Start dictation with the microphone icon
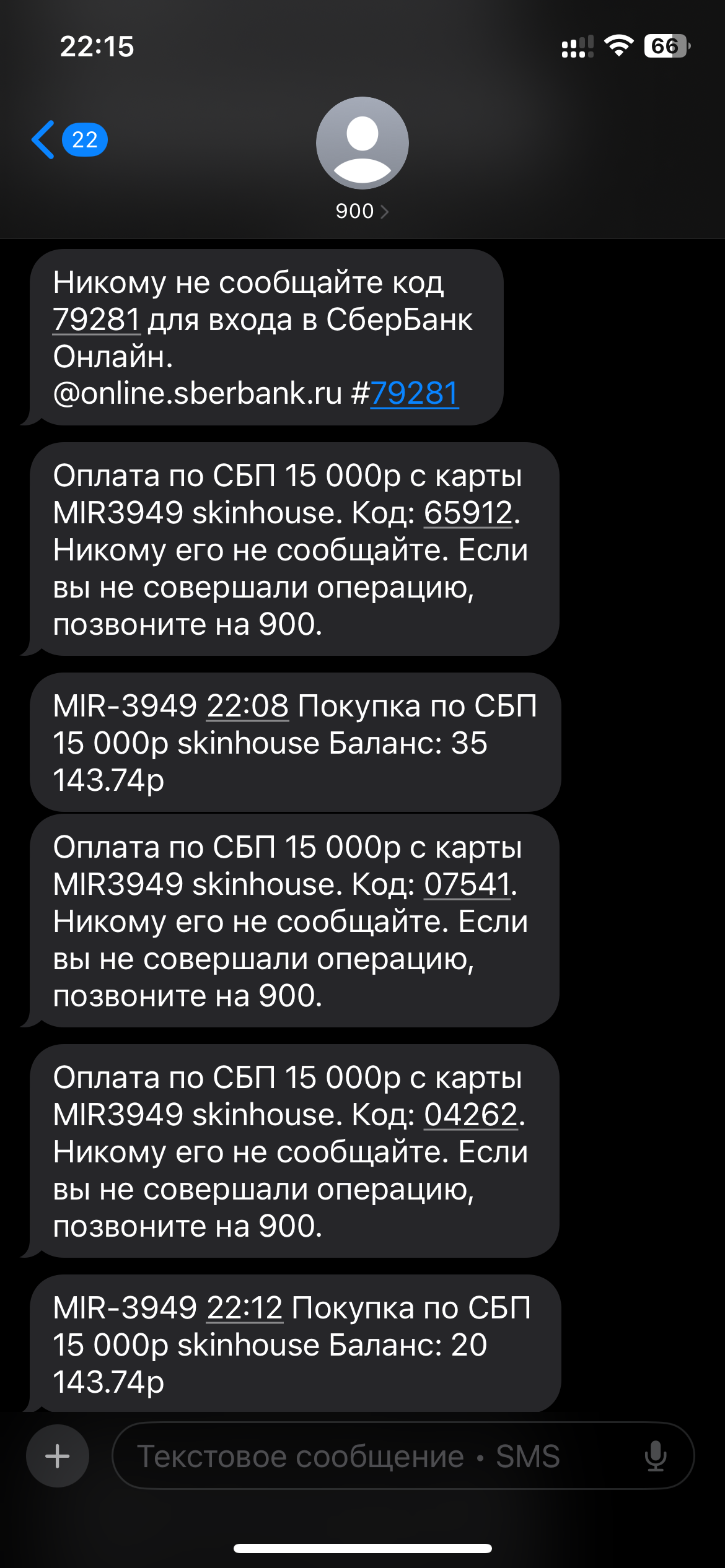 coord(655,1456)
